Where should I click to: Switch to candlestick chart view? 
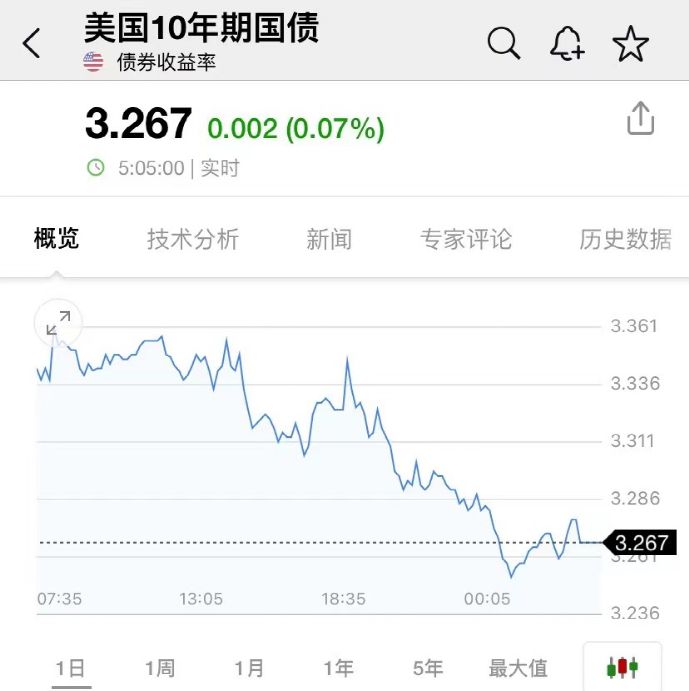(x=622, y=667)
